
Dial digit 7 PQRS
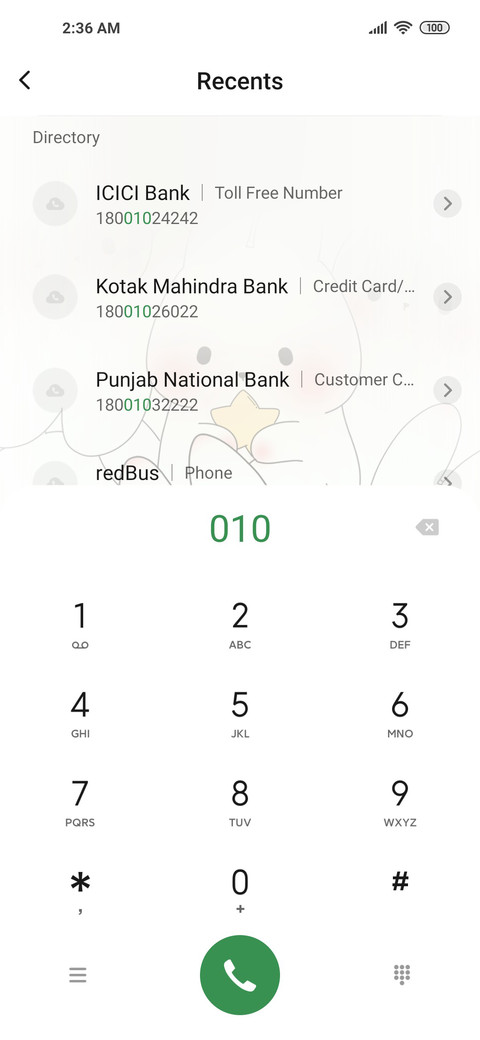(80, 803)
